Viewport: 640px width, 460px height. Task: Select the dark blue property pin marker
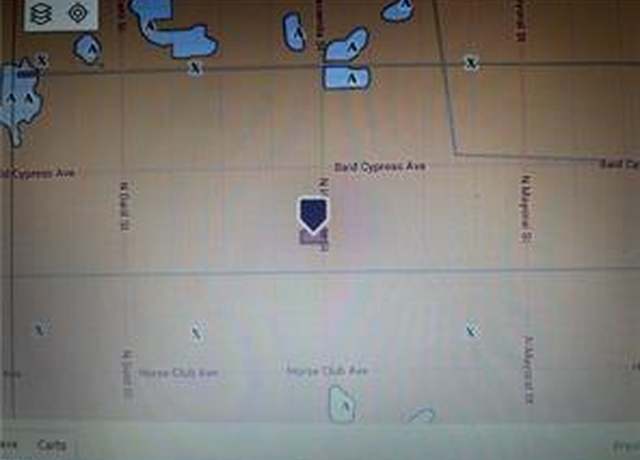click(x=312, y=215)
